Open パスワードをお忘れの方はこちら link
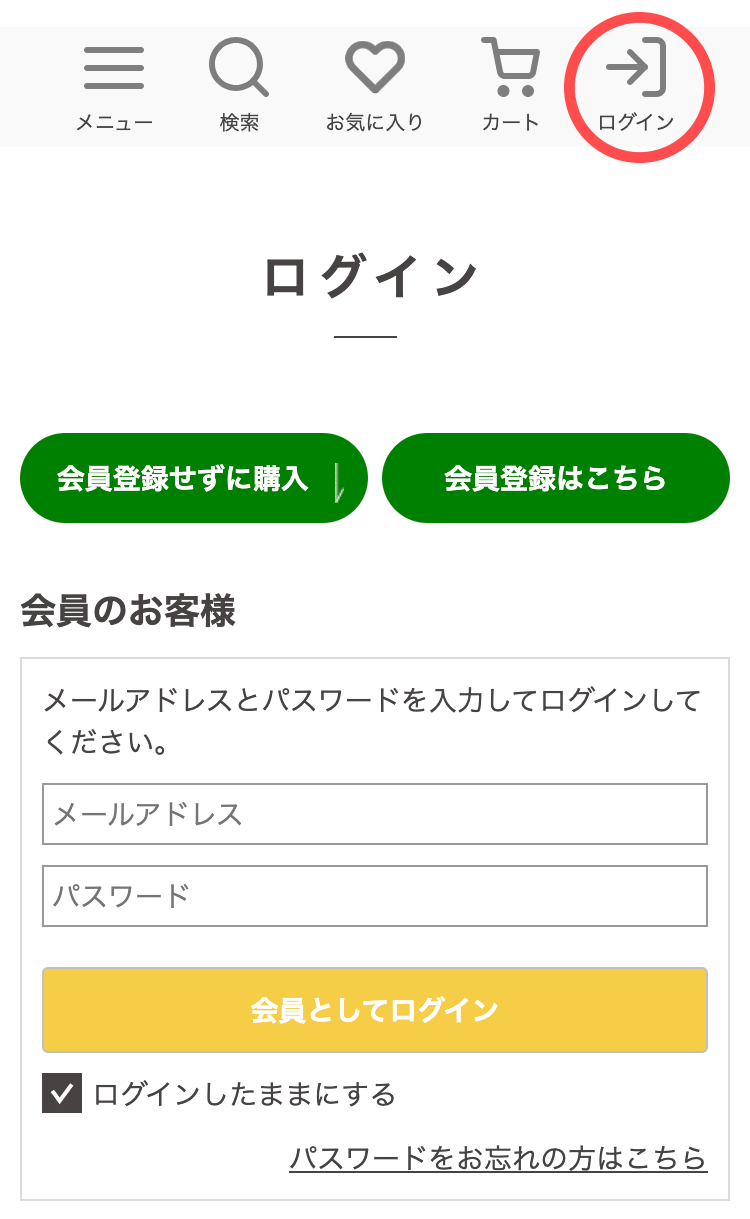This screenshot has height=1219, width=750. coord(498,1158)
